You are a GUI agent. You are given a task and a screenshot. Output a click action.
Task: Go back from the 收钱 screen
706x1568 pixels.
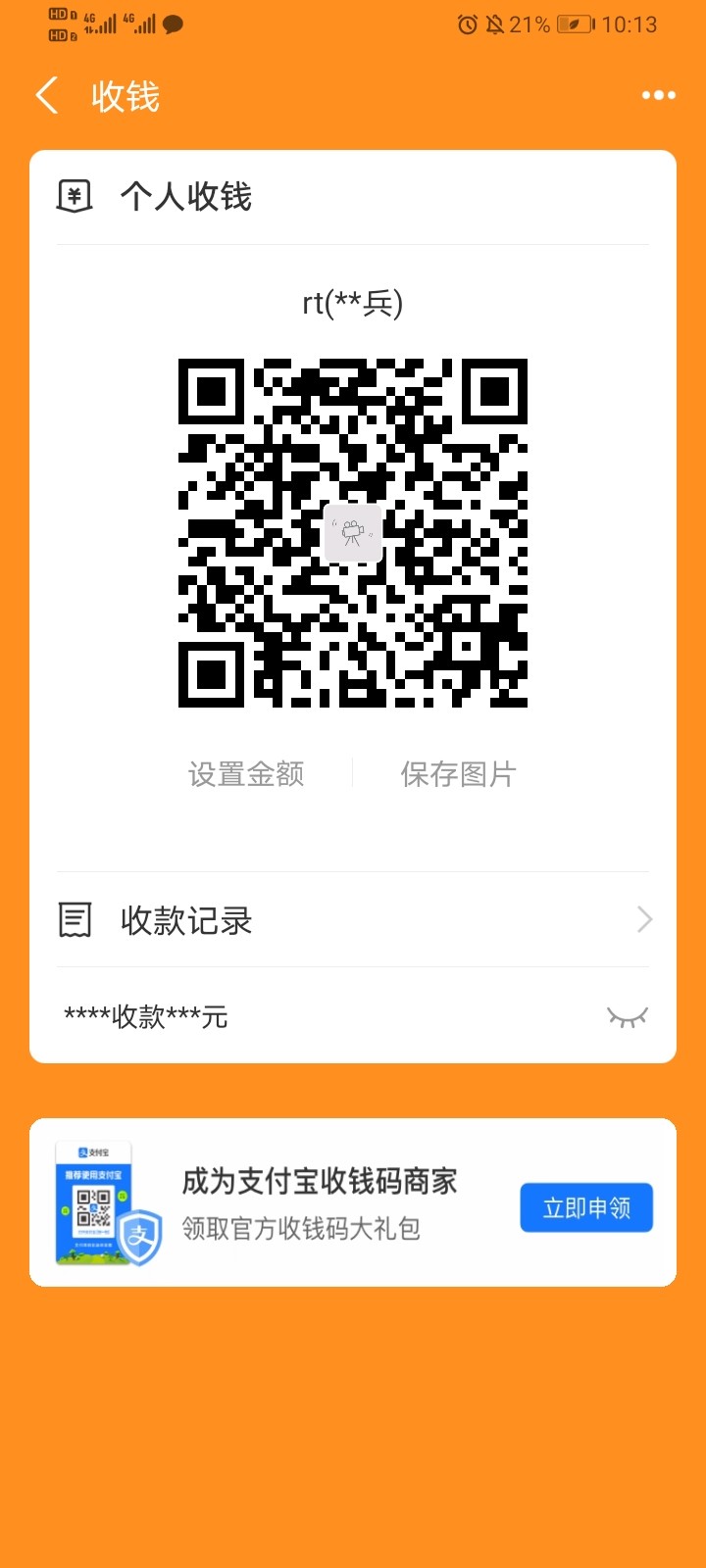(46, 96)
